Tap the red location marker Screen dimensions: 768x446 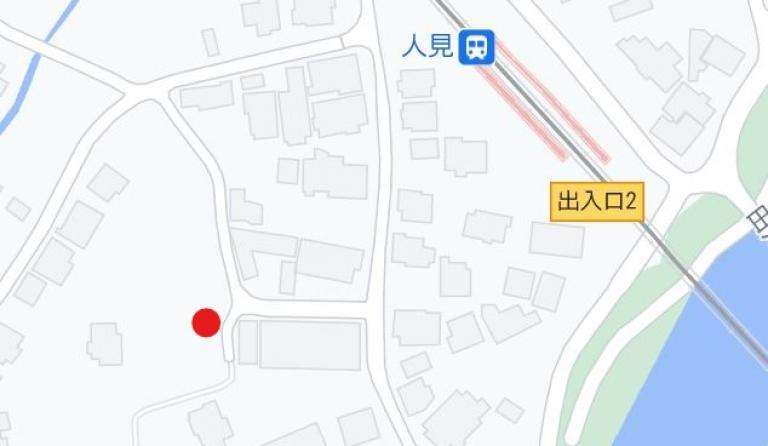pyautogui.click(x=206, y=322)
